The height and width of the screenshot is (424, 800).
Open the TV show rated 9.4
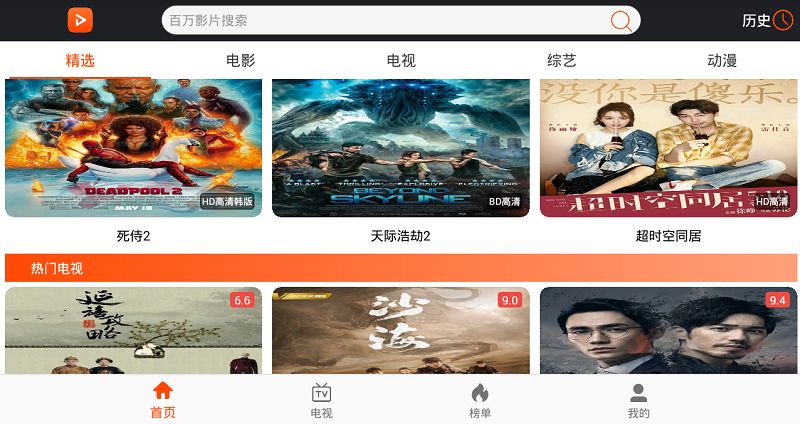click(x=668, y=332)
